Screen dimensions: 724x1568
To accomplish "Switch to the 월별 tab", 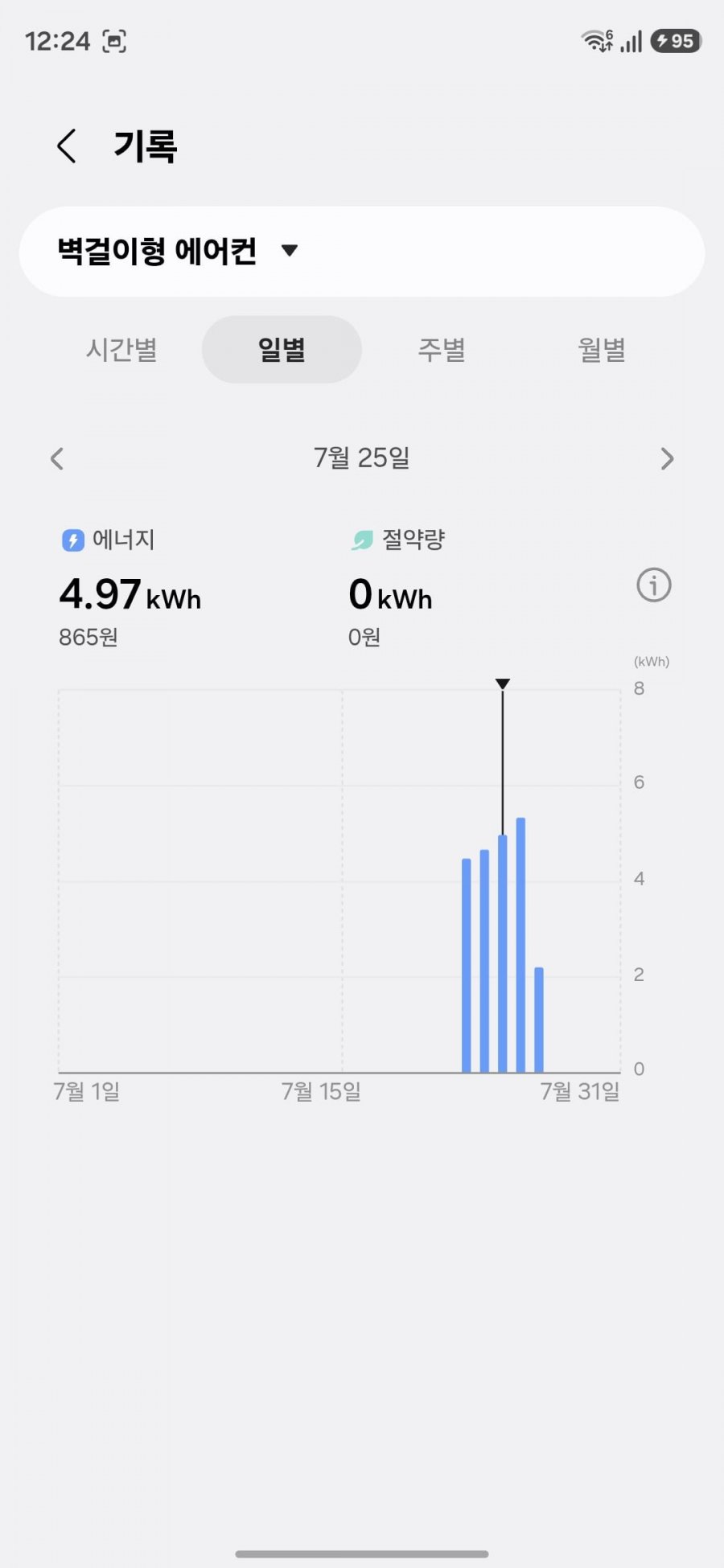I will [602, 350].
